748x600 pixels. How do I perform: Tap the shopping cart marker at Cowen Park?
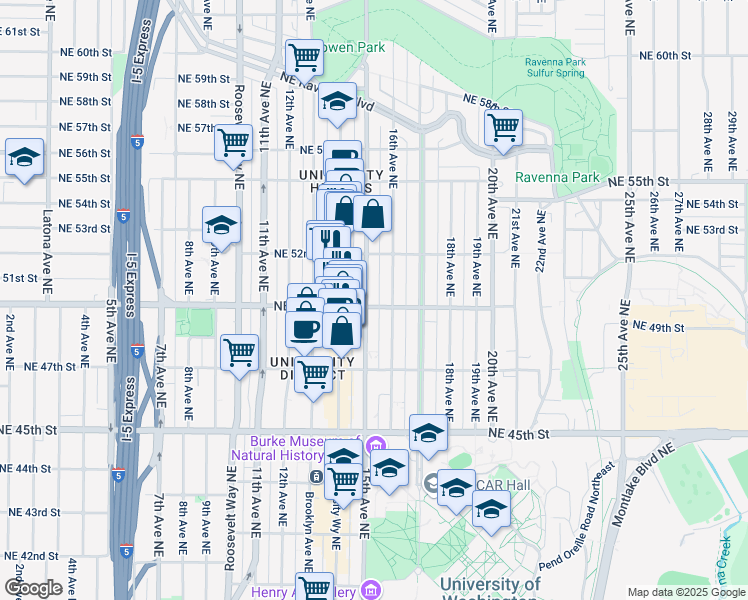pos(304,57)
